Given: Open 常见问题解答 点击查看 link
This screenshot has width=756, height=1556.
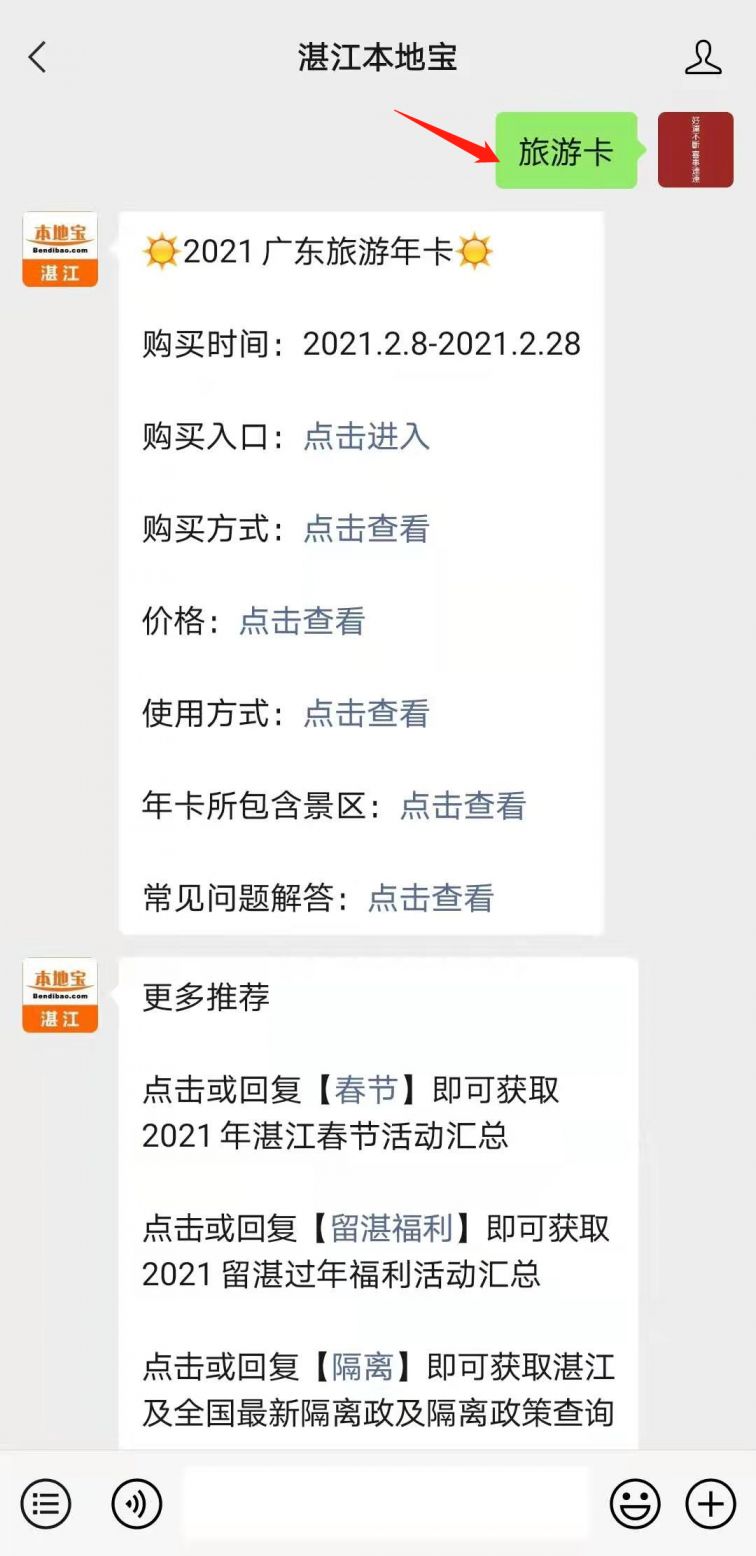Looking at the screenshot, I should [431, 898].
